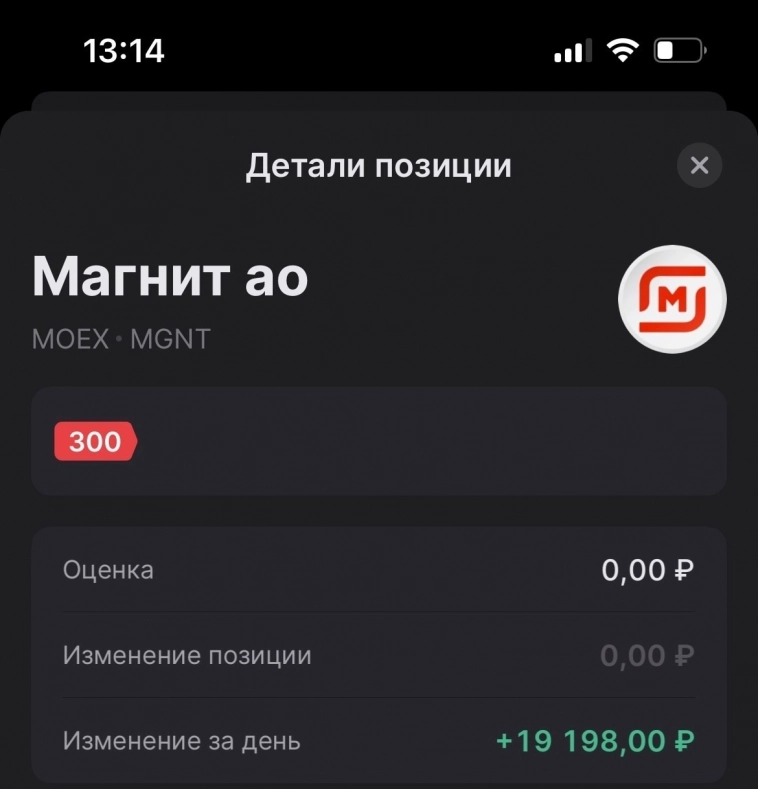Click the 13:14 clock in status bar

tap(124, 50)
